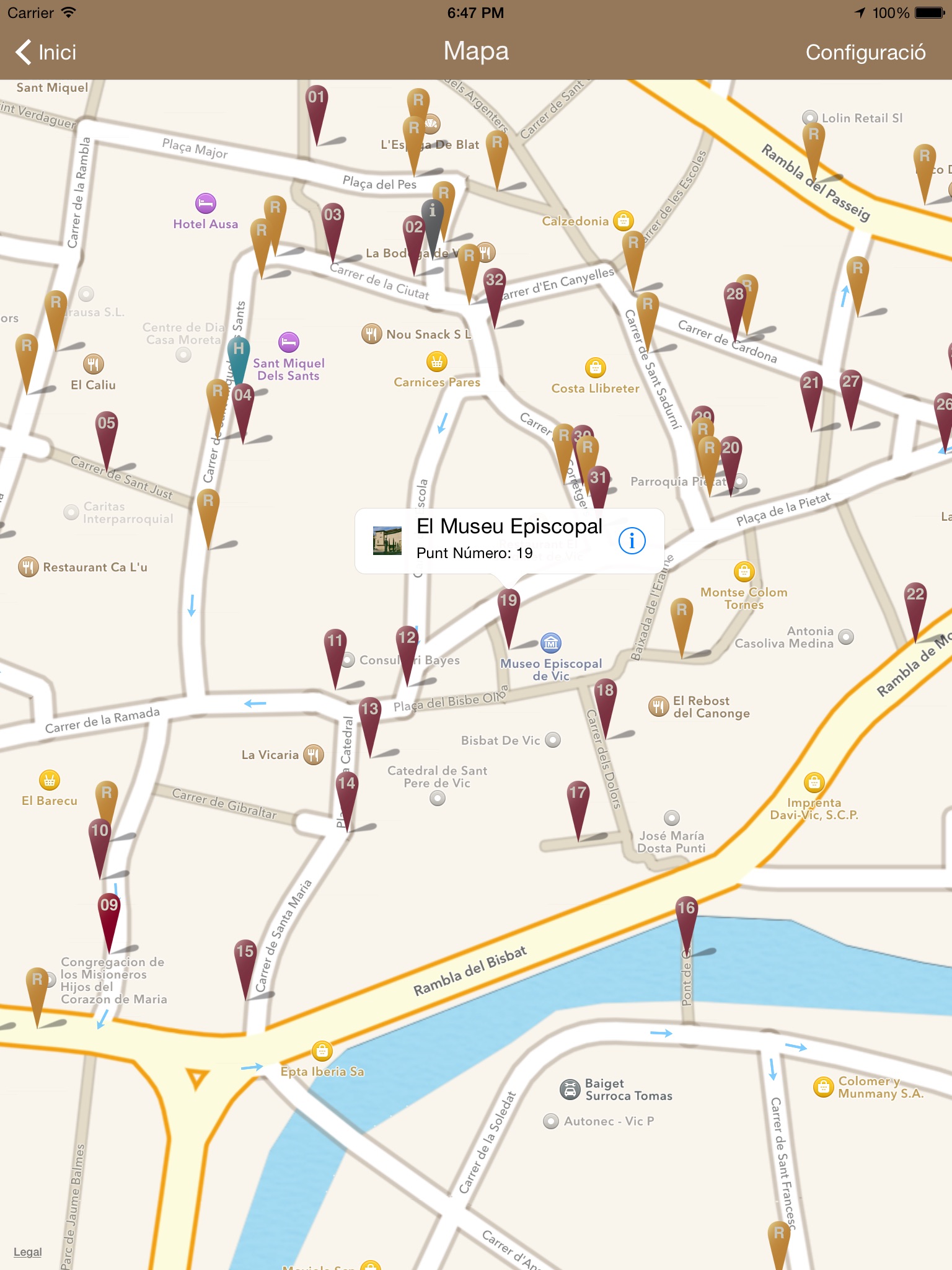
Task: Go back to Inici
Action: click(x=46, y=52)
